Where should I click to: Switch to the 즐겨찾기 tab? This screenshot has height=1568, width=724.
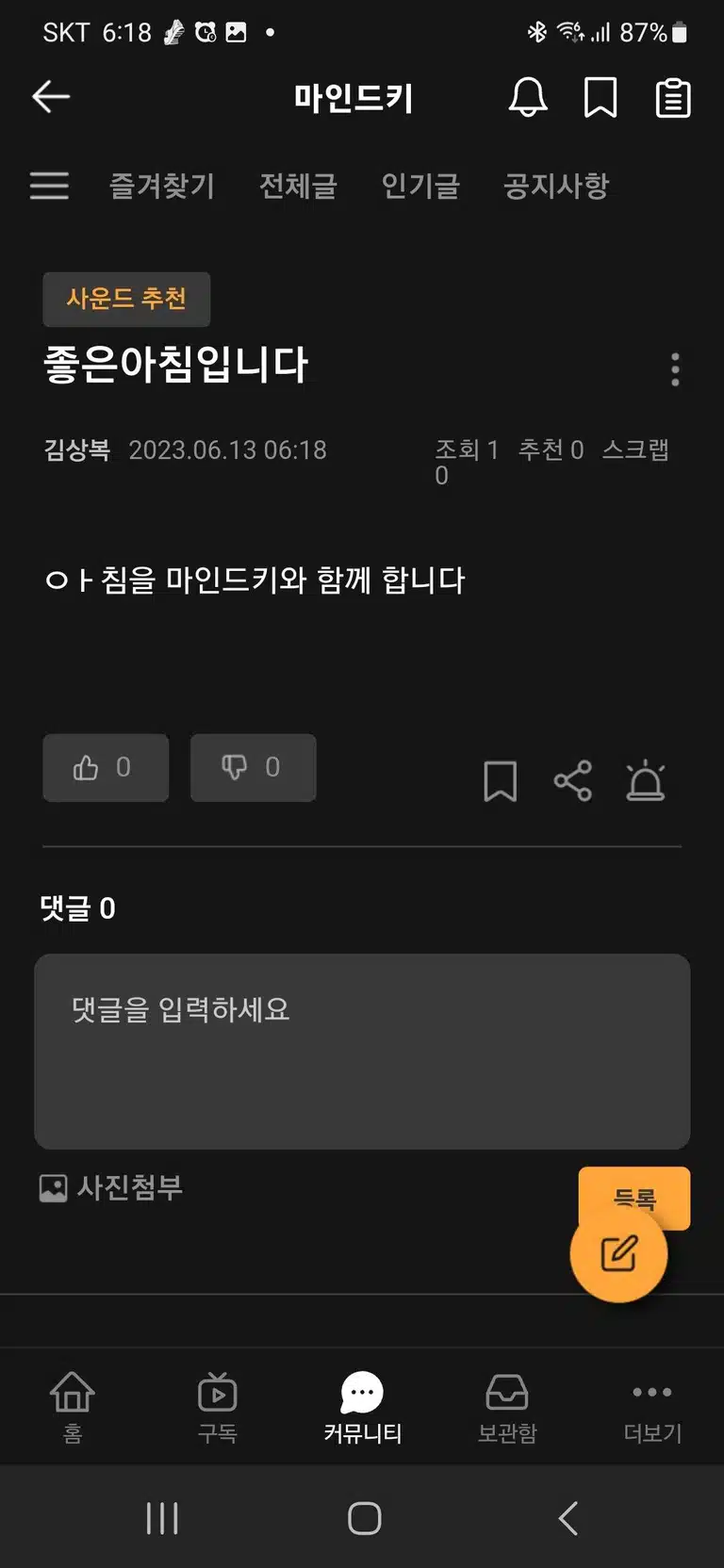point(162,186)
